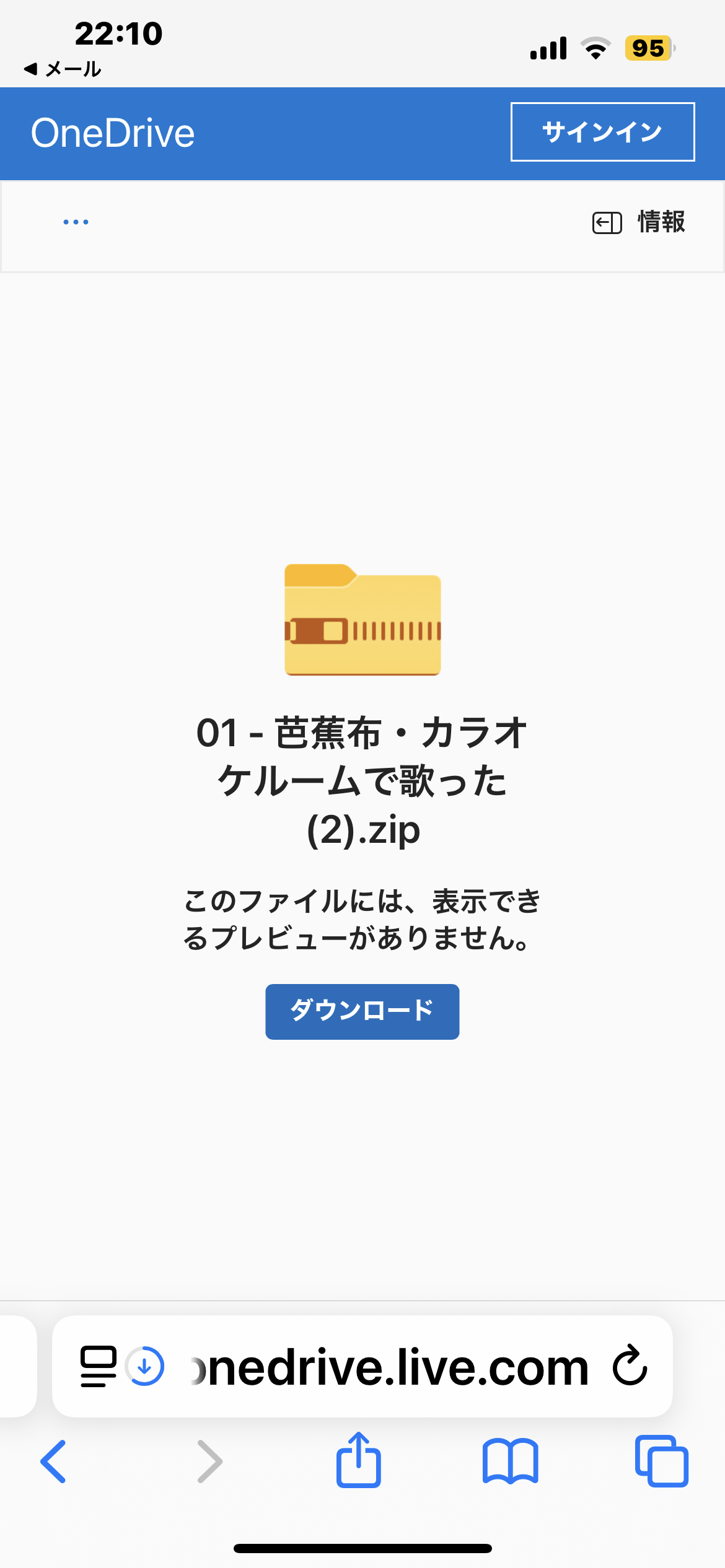Tap the ダウンロード button for the zip
The height and width of the screenshot is (1568, 725).
point(362,1011)
